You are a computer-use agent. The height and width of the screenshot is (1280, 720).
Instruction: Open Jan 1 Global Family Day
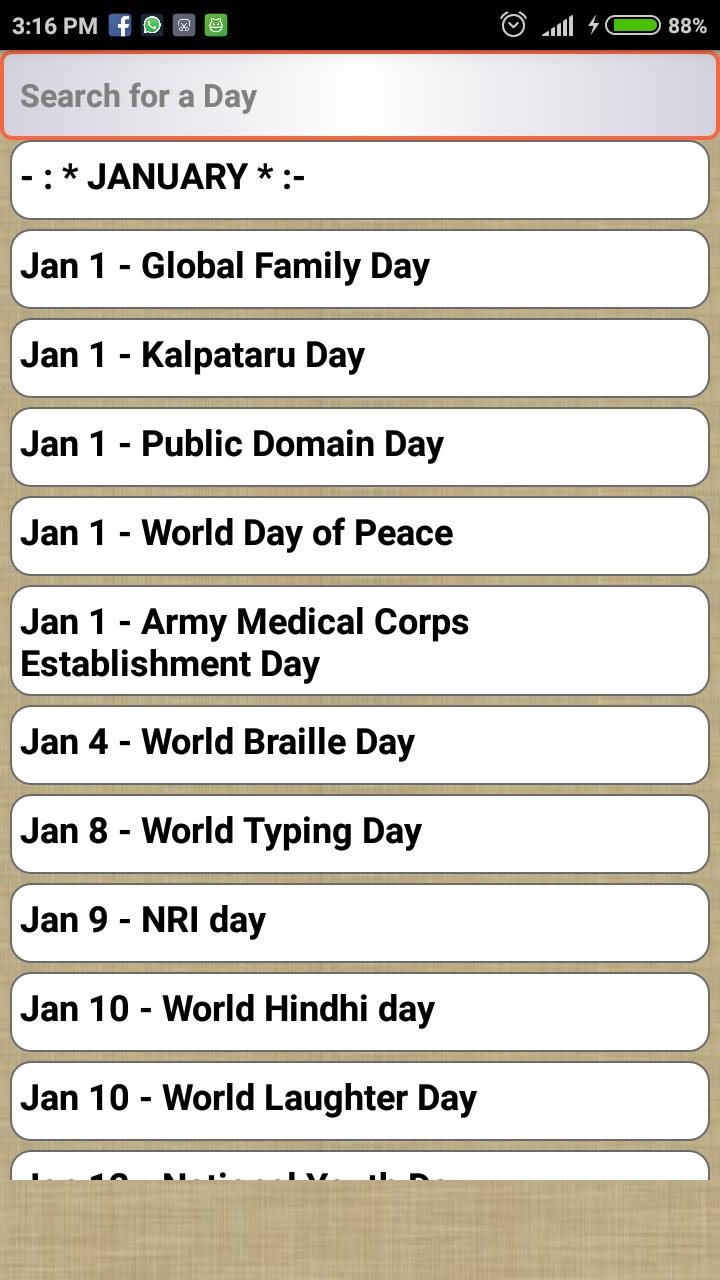click(x=360, y=267)
